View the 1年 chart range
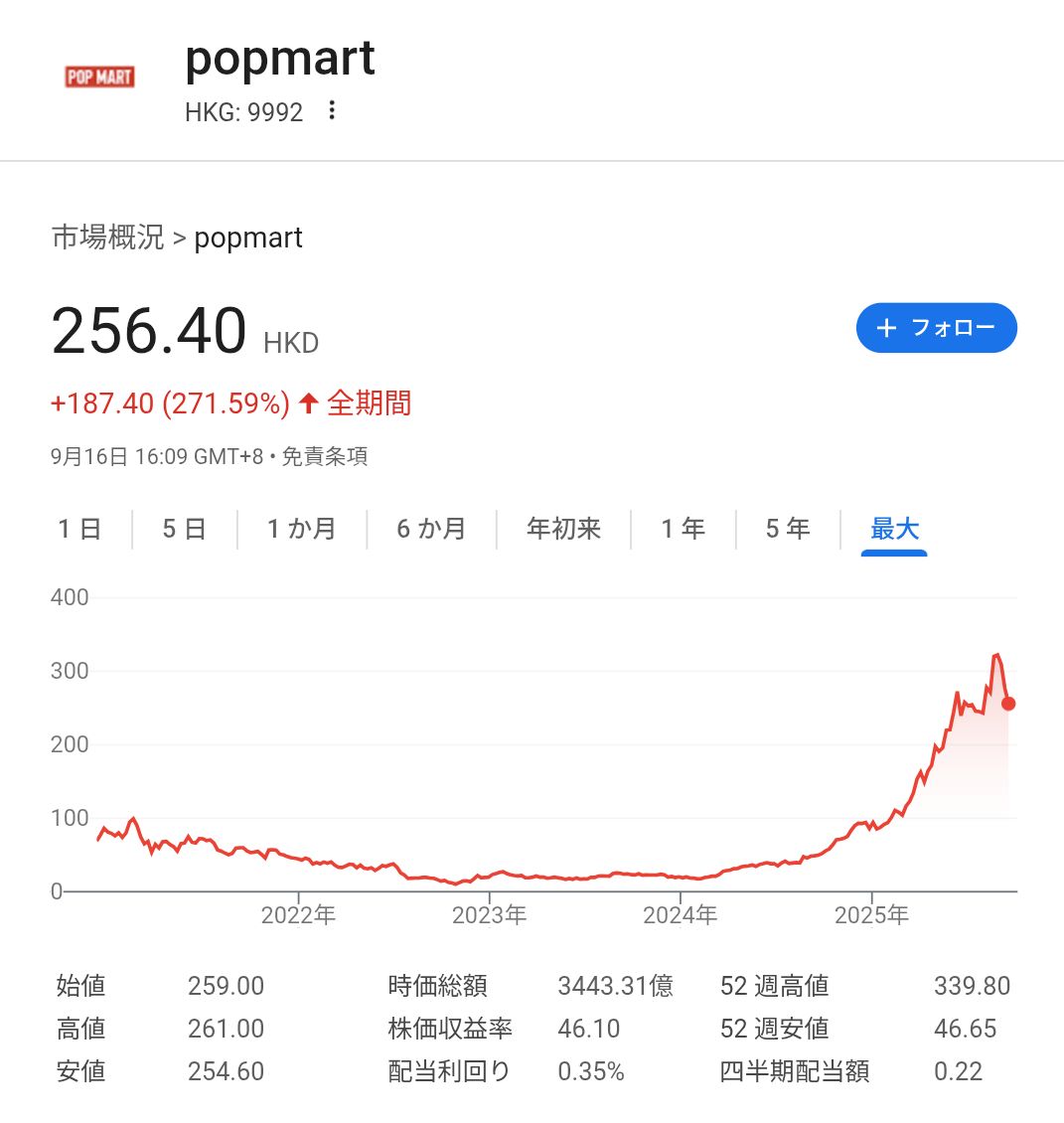This screenshot has height=1123, width=1064. click(x=683, y=529)
